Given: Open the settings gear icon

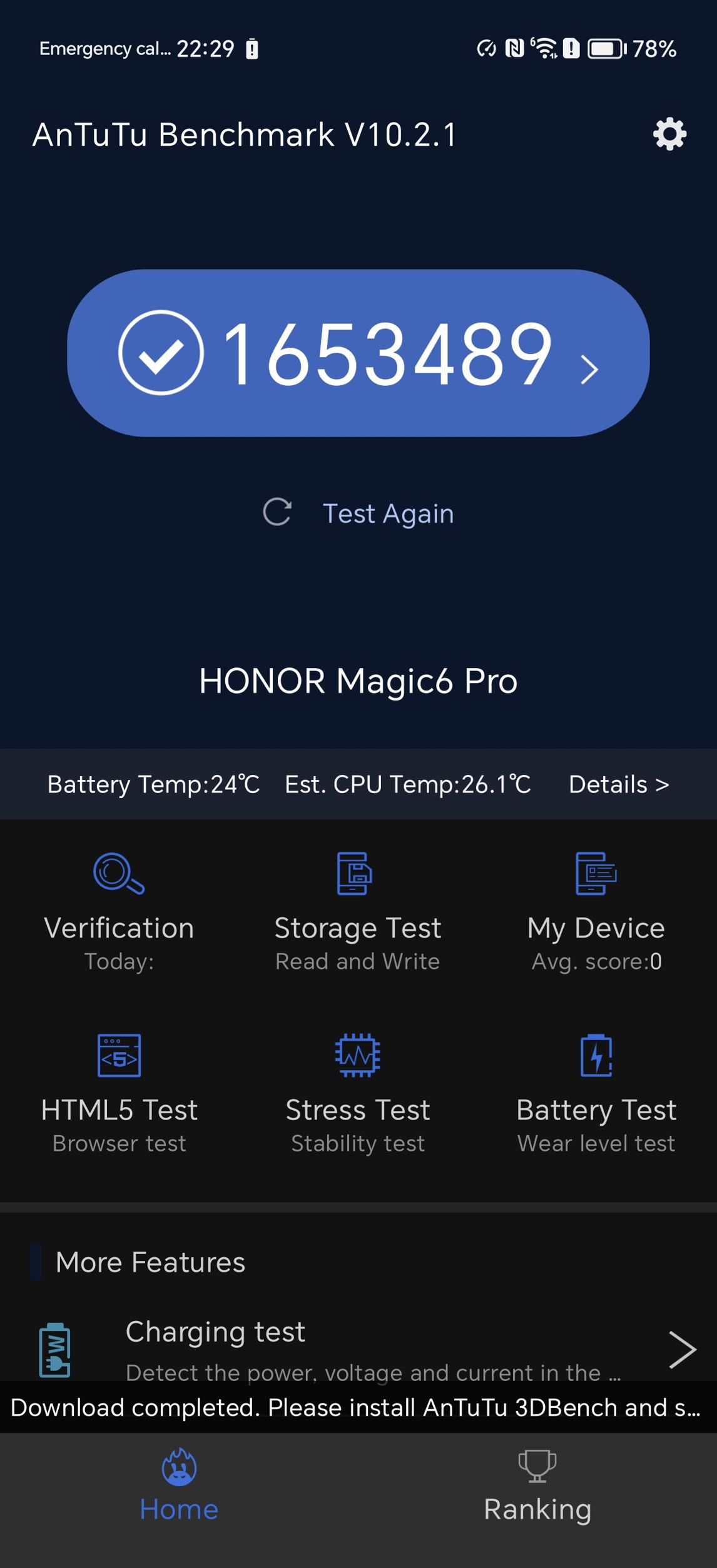Looking at the screenshot, I should [x=669, y=134].
